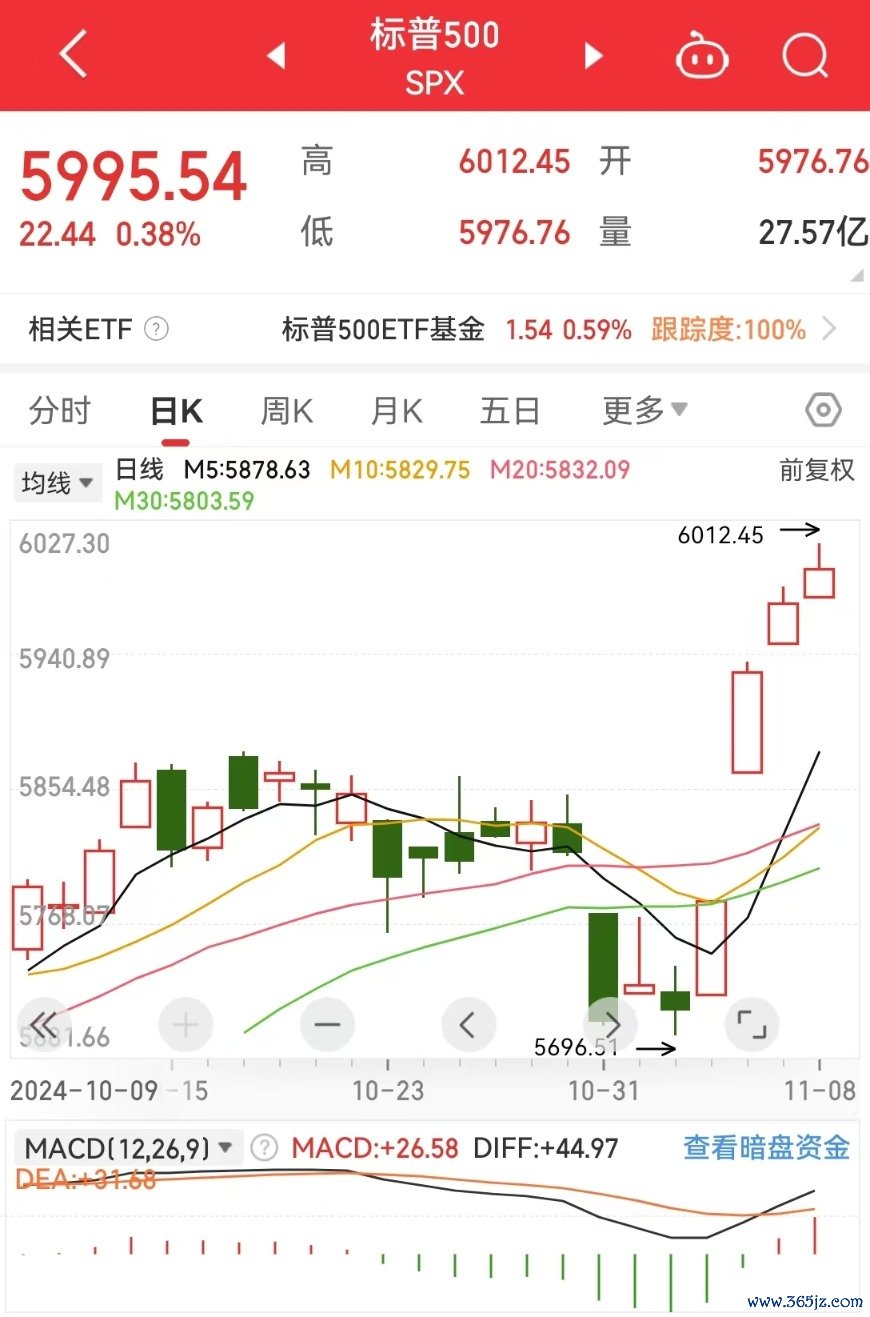The height and width of the screenshot is (1317, 870).
Task: Switch to the previous index
Action: coord(277,56)
